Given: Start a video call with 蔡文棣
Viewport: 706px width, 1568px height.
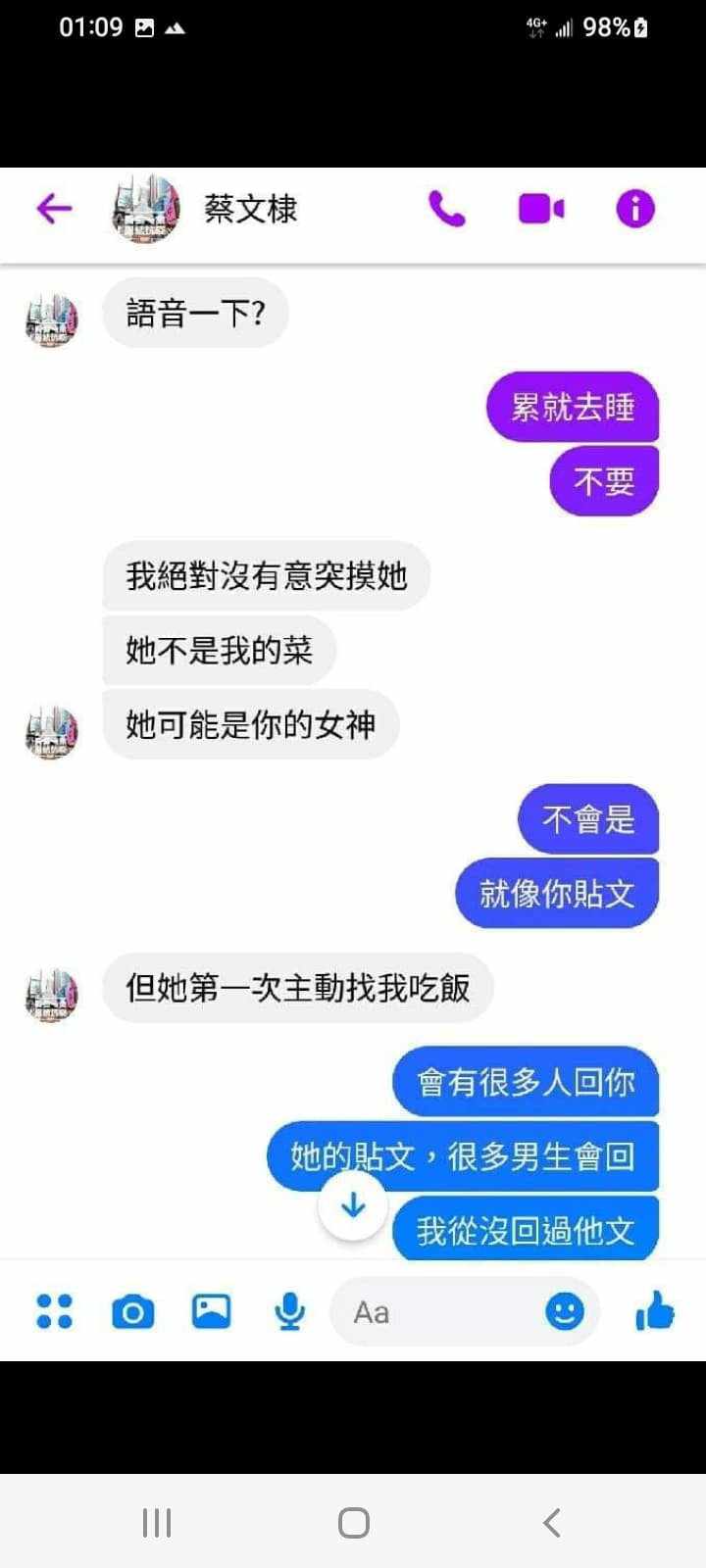Looking at the screenshot, I should point(540,209).
